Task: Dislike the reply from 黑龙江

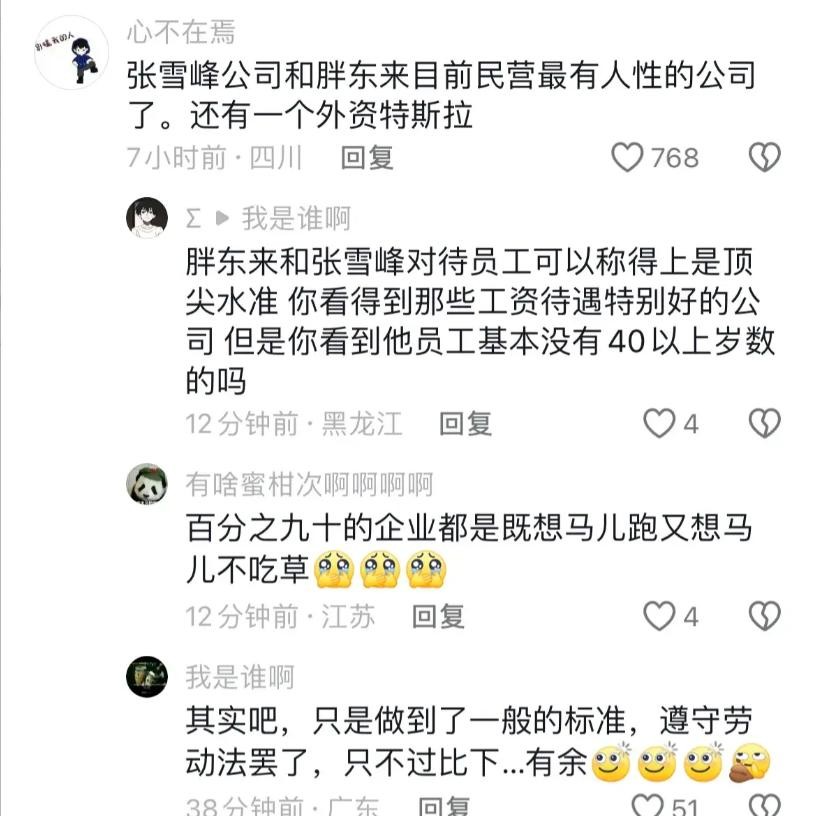Action: [765, 424]
